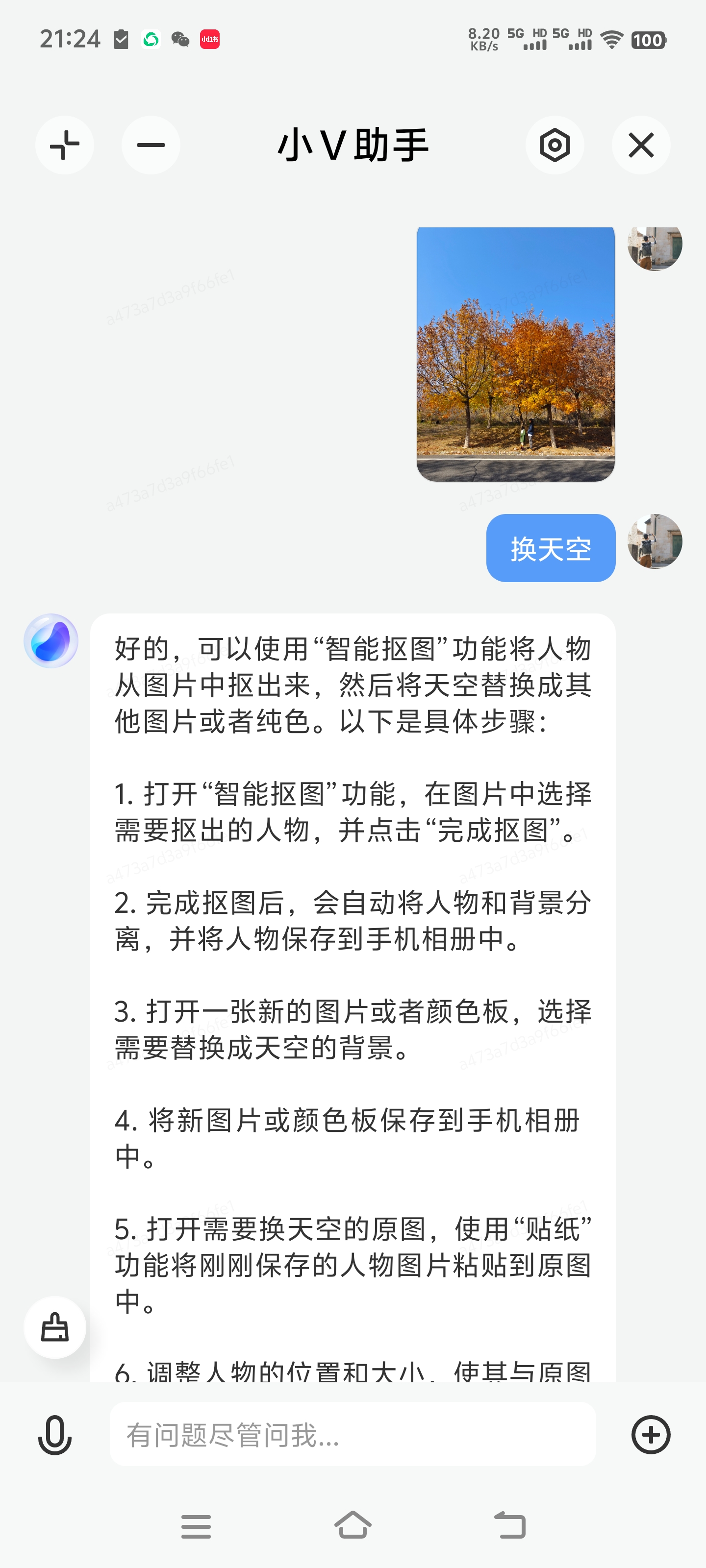The height and width of the screenshot is (1568, 706).
Task: Shrink the assistant window with the collapse icon
Action: 65,146
